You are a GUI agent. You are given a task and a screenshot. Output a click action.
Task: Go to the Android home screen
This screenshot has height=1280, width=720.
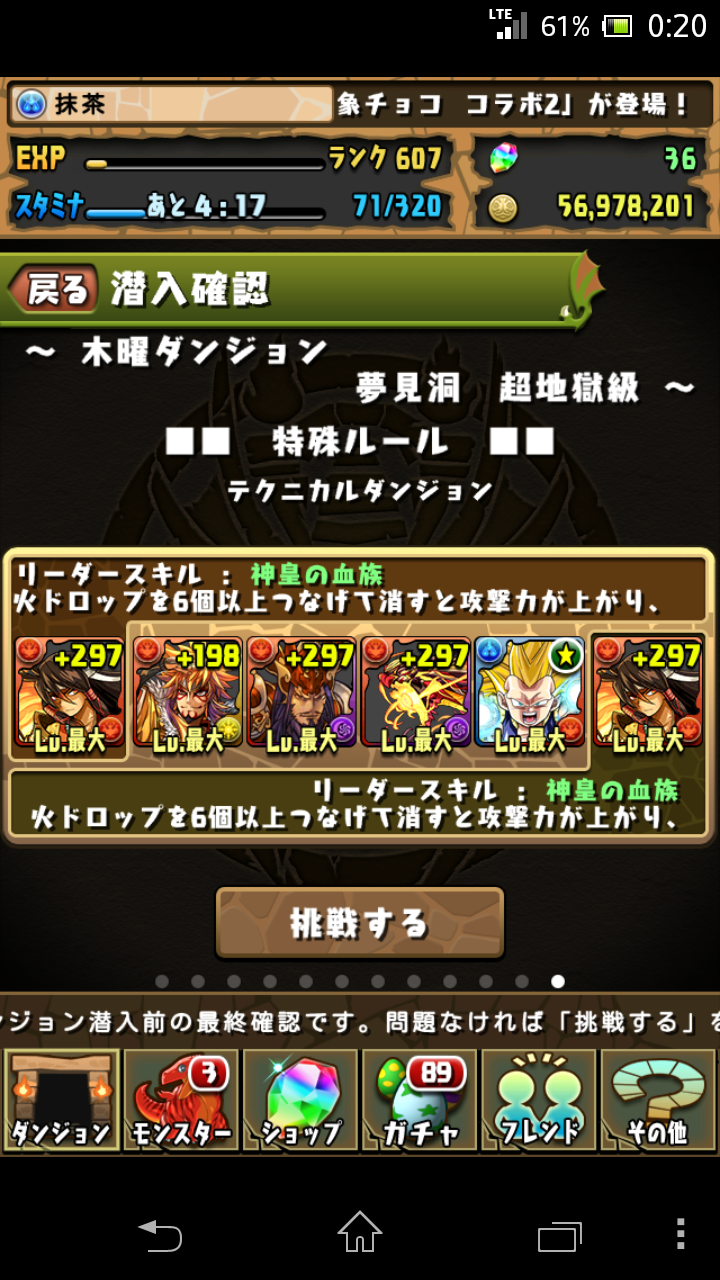(x=360, y=1233)
